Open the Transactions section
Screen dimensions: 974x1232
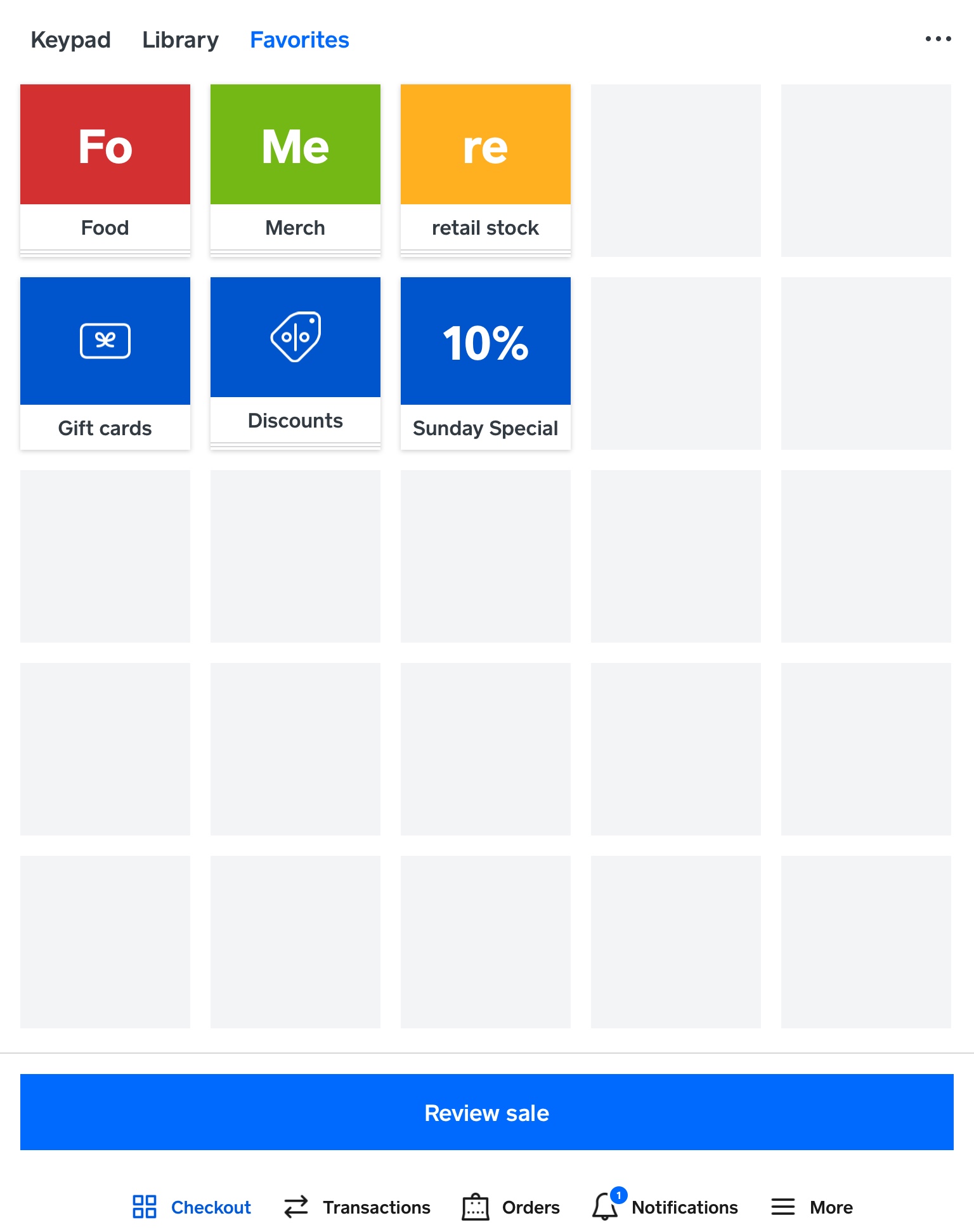pyautogui.click(x=358, y=1207)
